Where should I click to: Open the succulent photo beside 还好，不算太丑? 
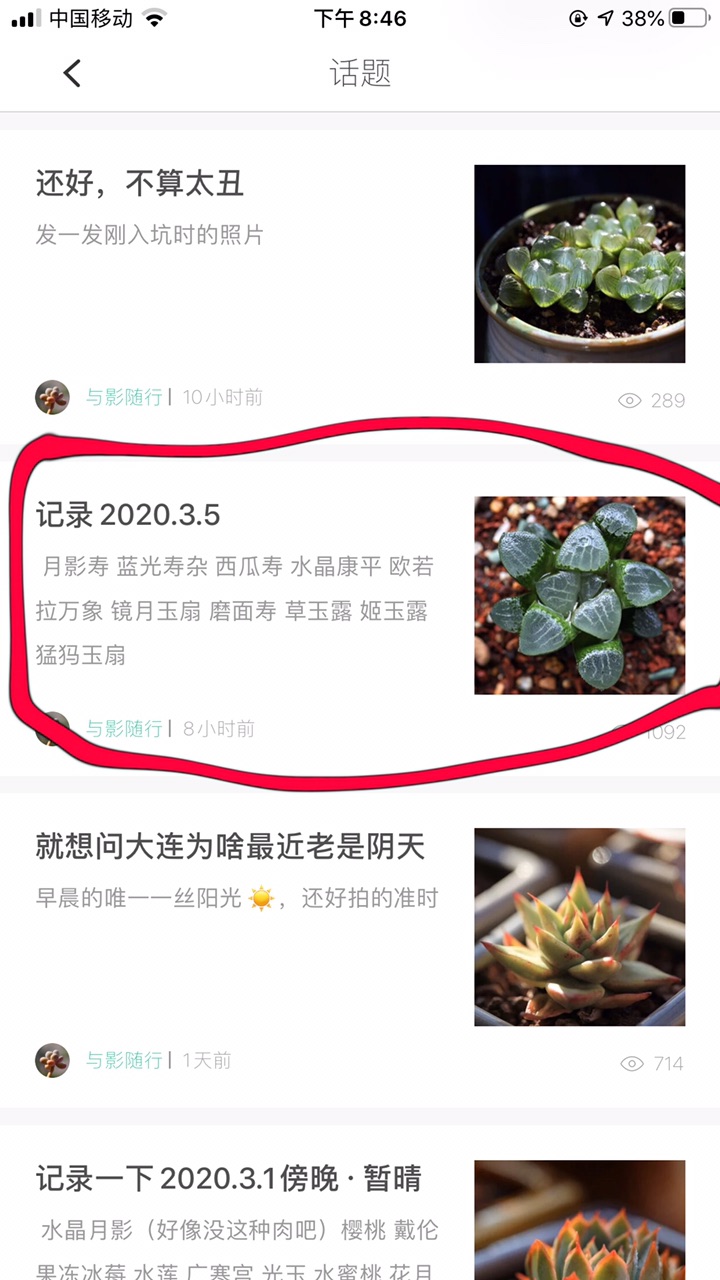579,264
